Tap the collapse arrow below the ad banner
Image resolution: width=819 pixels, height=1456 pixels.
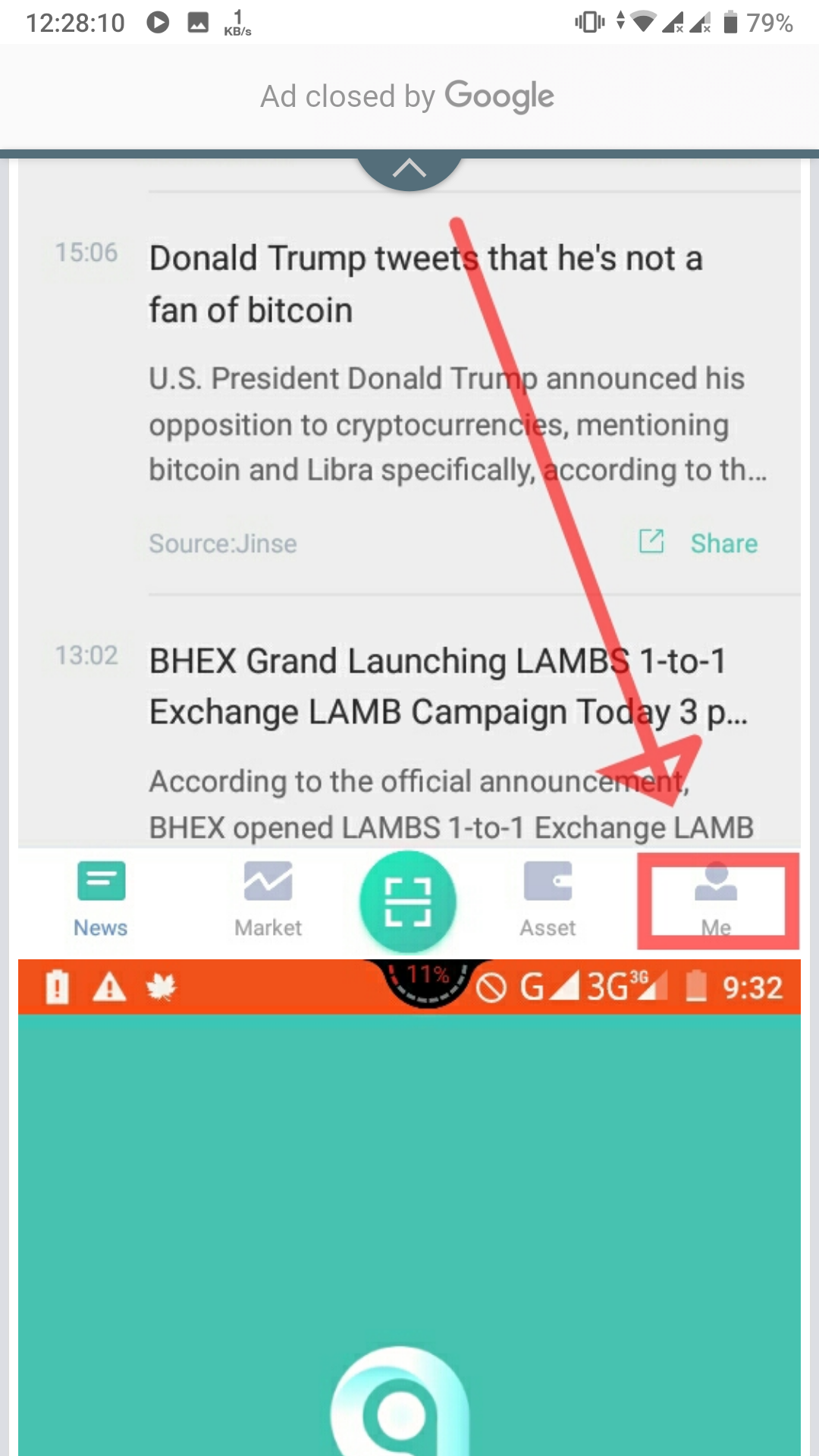pos(409,168)
